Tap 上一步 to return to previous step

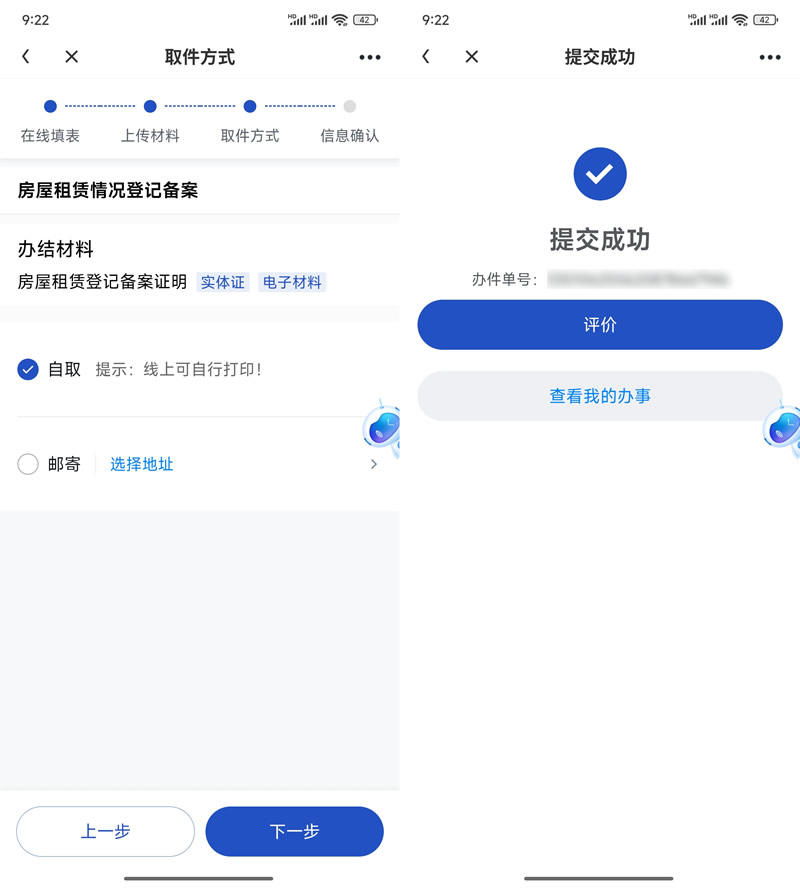(x=105, y=831)
